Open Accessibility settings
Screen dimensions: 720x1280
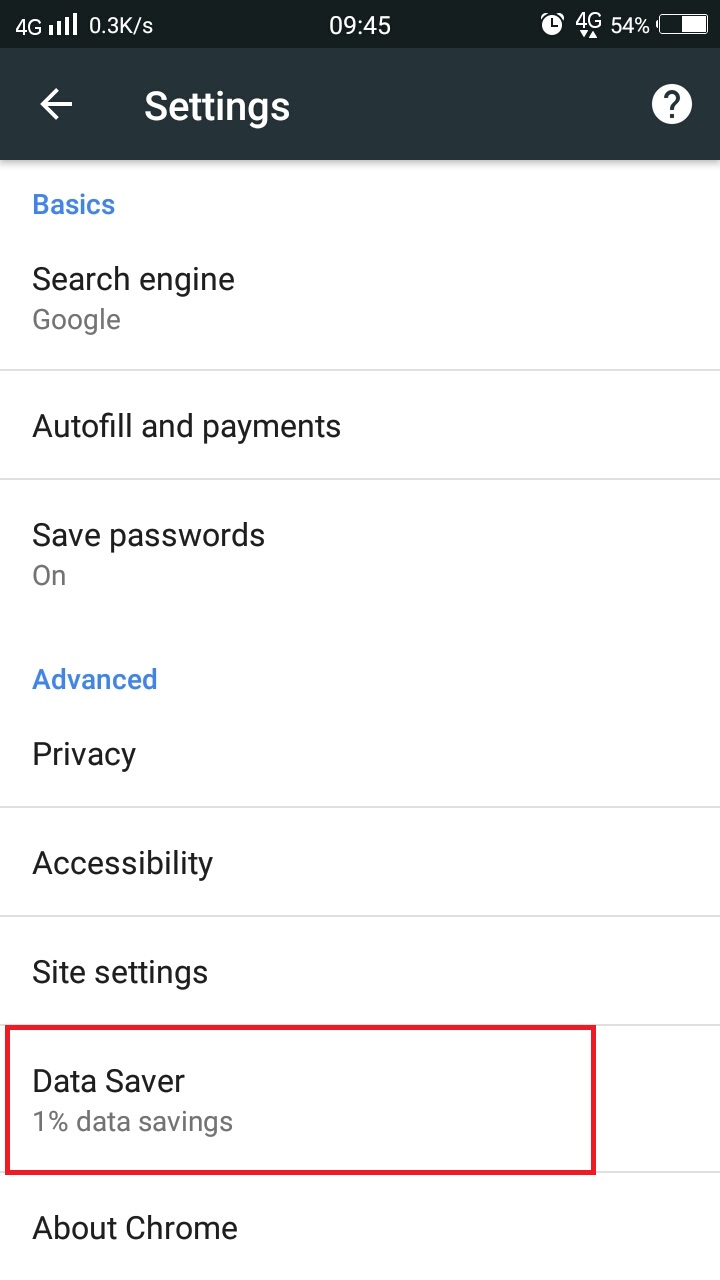click(123, 863)
